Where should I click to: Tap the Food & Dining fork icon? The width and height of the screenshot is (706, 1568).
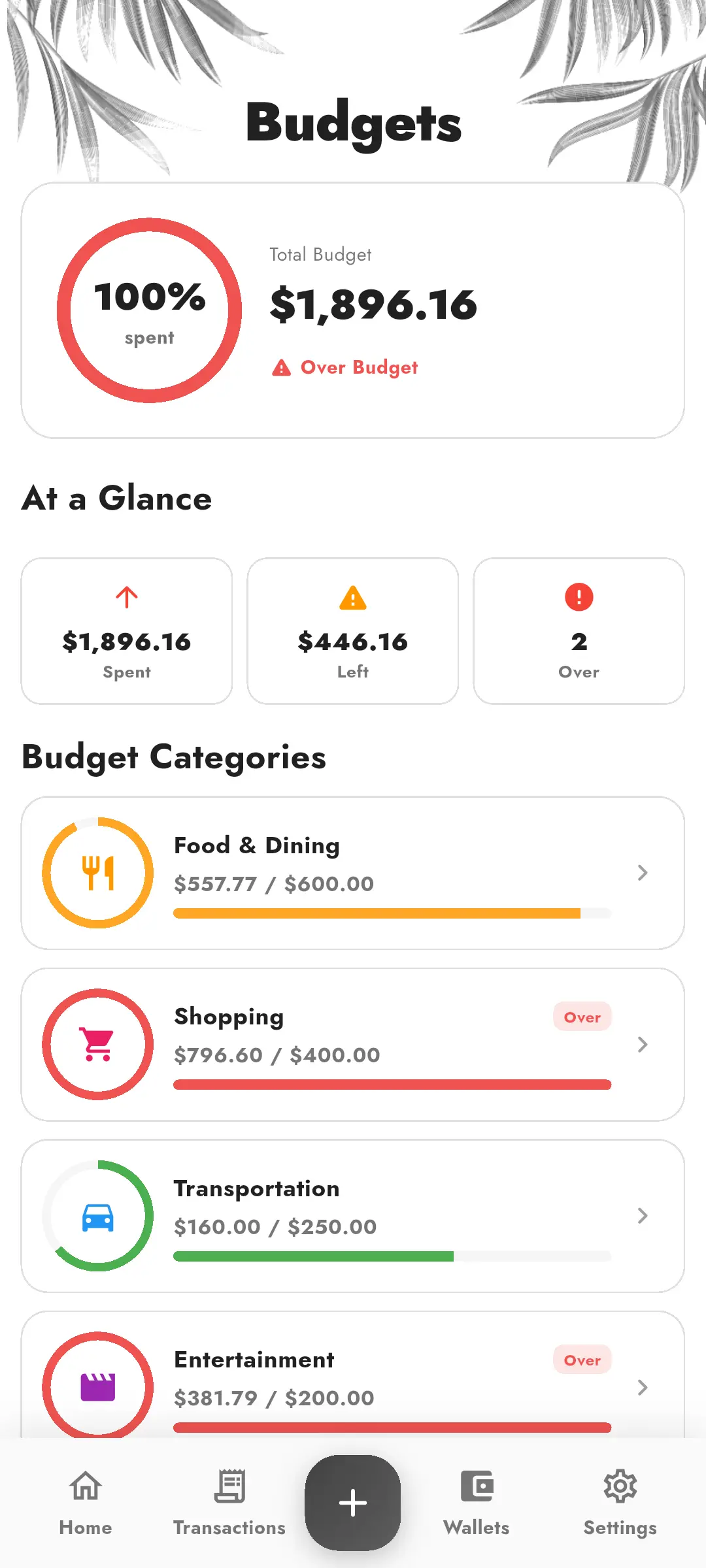click(97, 872)
